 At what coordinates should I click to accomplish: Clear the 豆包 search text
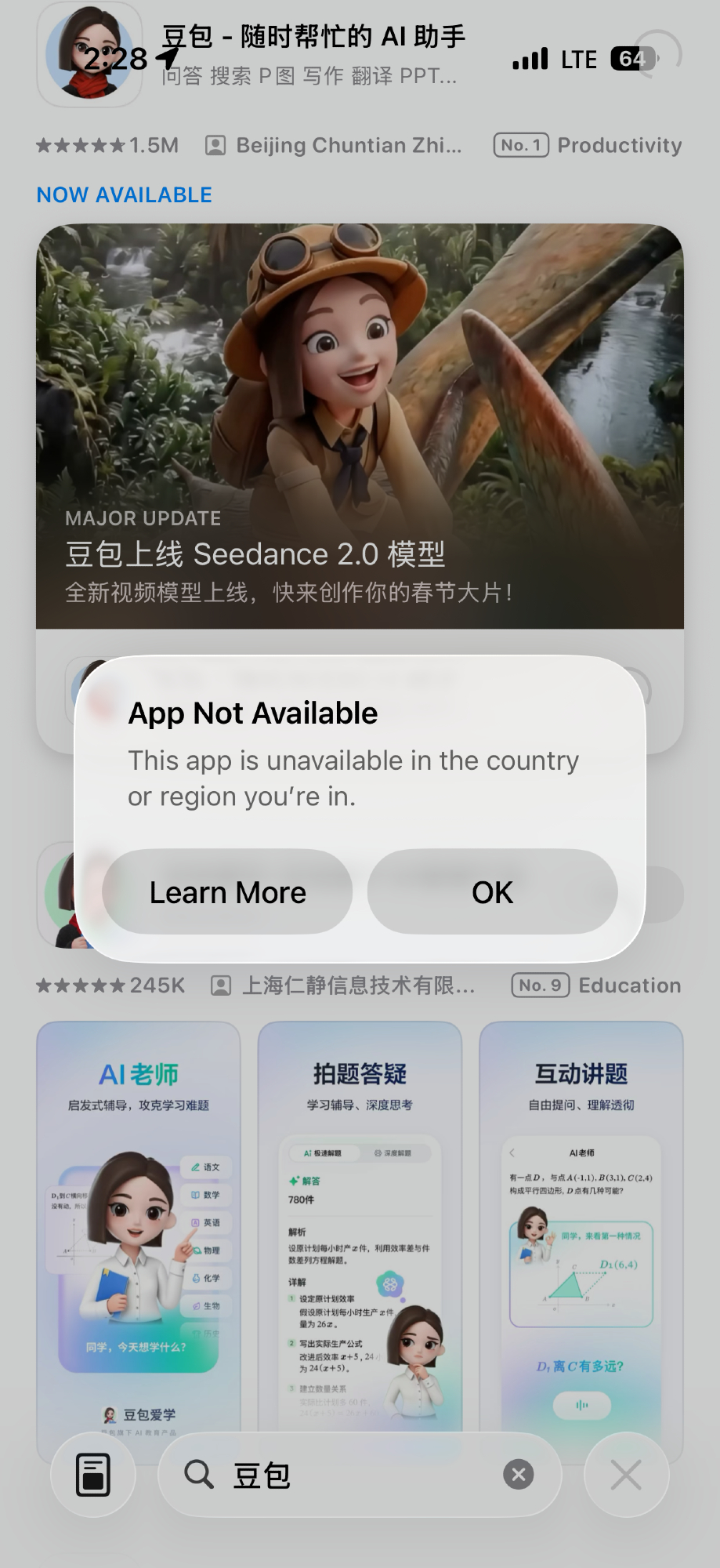pyautogui.click(x=518, y=1475)
